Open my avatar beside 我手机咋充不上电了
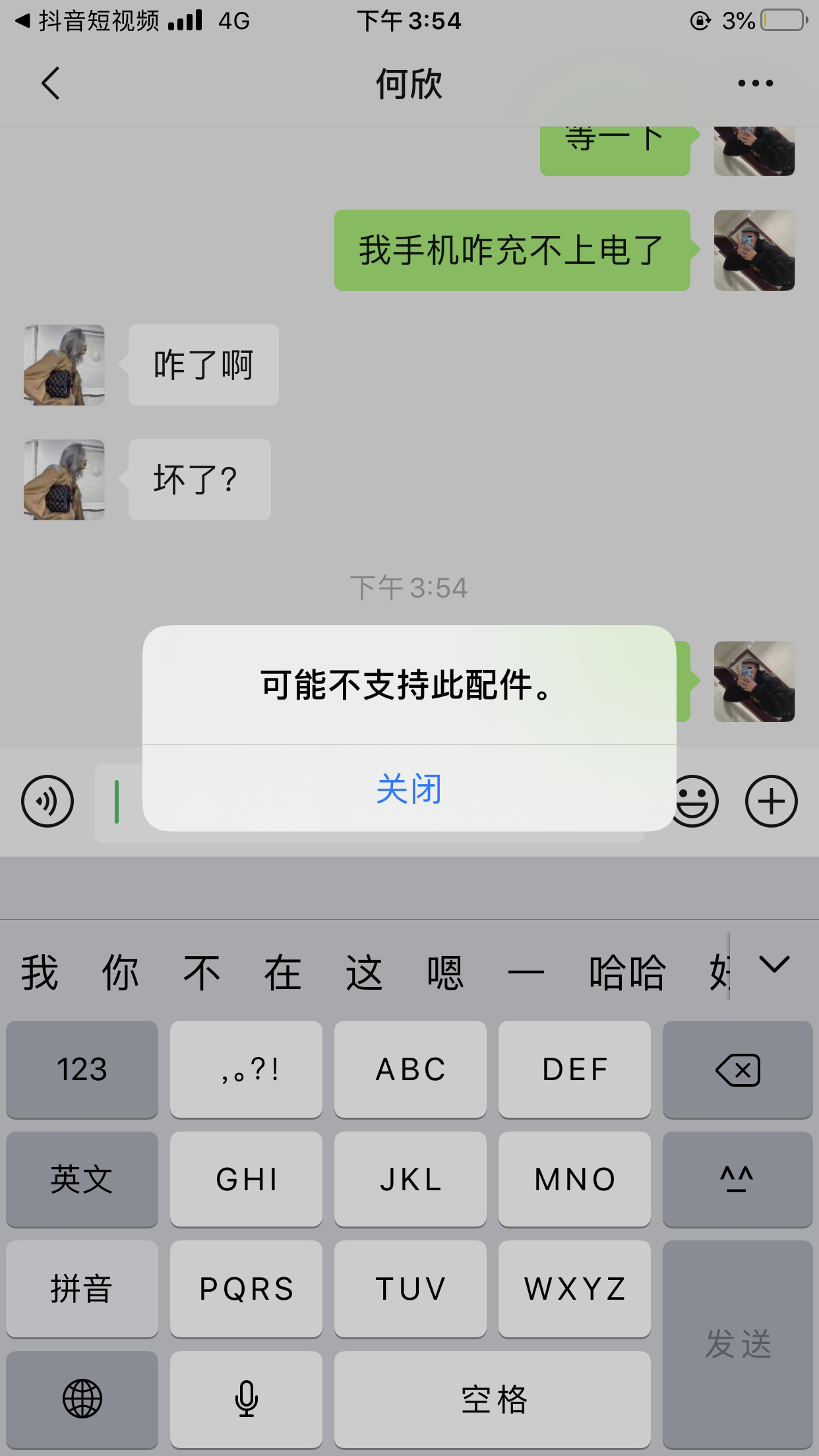The height and width of the screenshot is (1456, 819). [x=754, y=250]
